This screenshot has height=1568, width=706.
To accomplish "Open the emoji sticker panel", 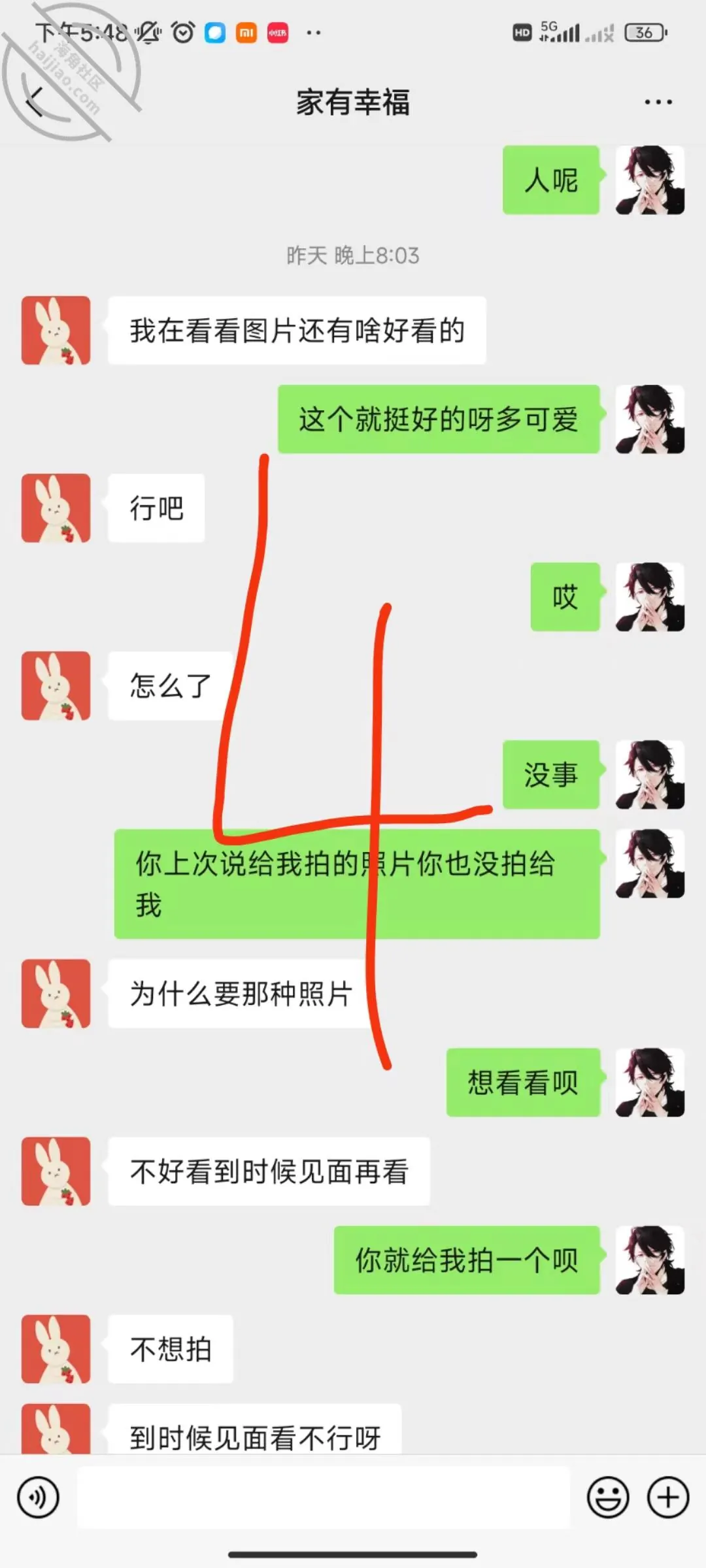I will coord(608,1497).
